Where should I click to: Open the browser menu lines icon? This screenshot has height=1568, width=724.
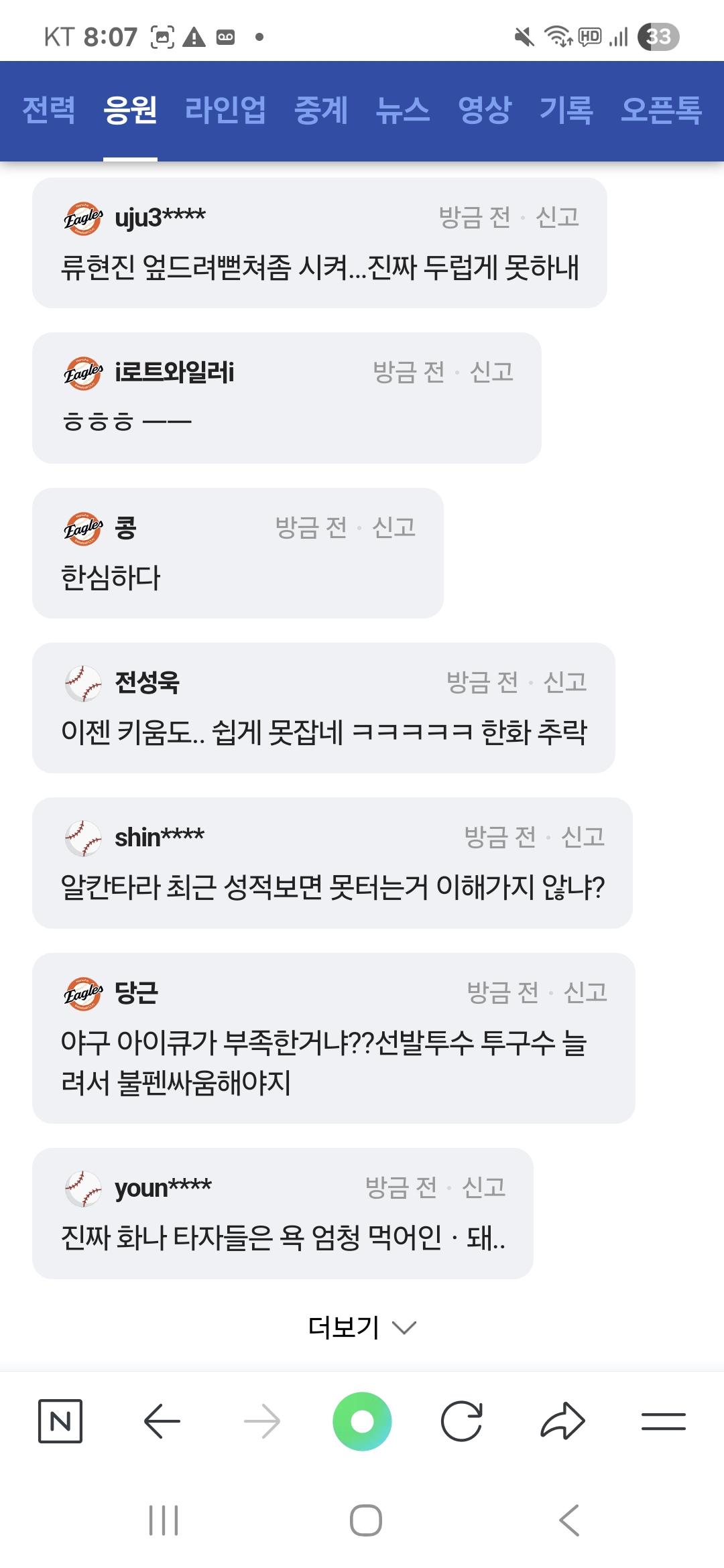pos(664,1421)
